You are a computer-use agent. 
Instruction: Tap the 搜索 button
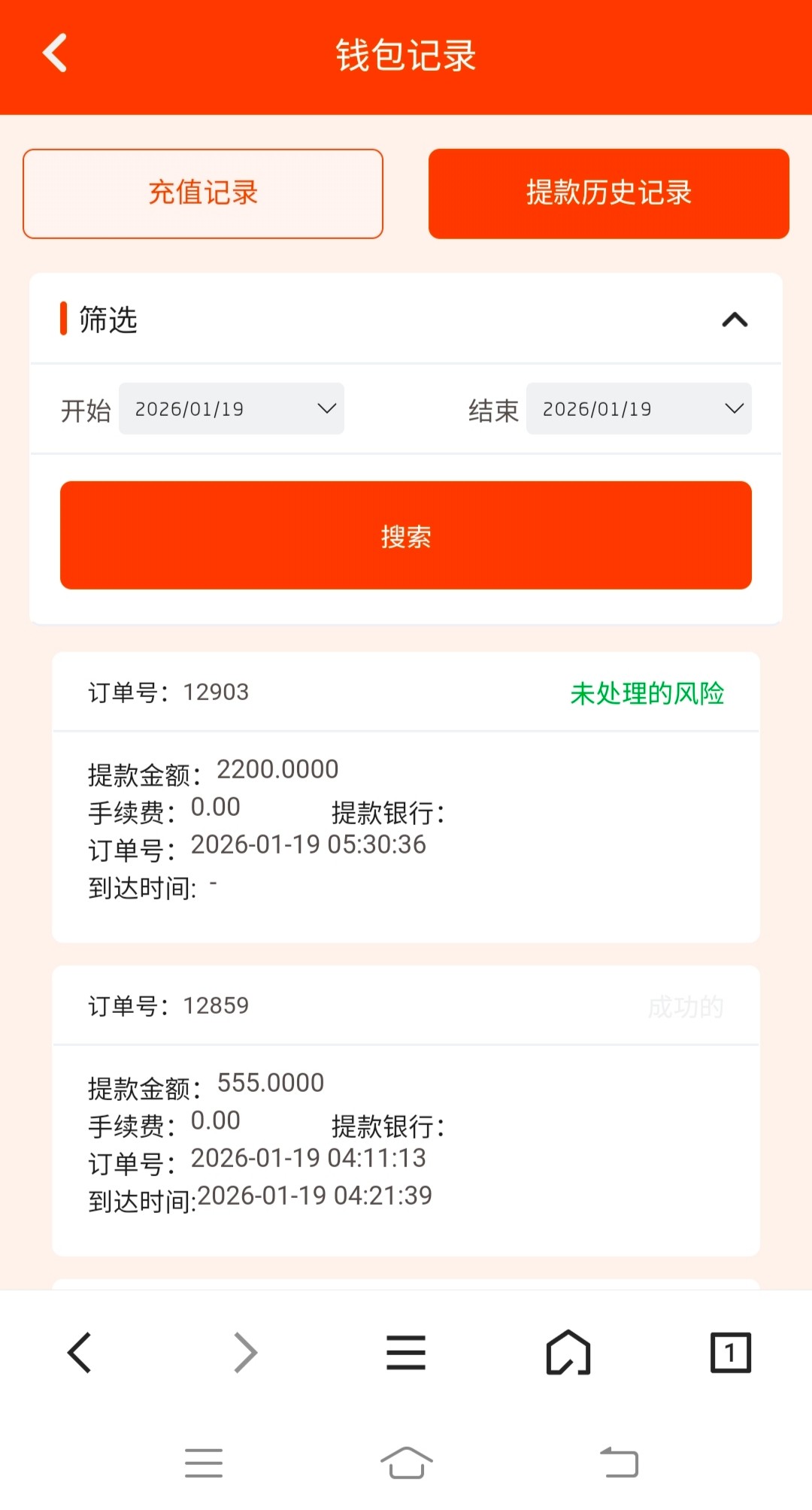[406, 535]
